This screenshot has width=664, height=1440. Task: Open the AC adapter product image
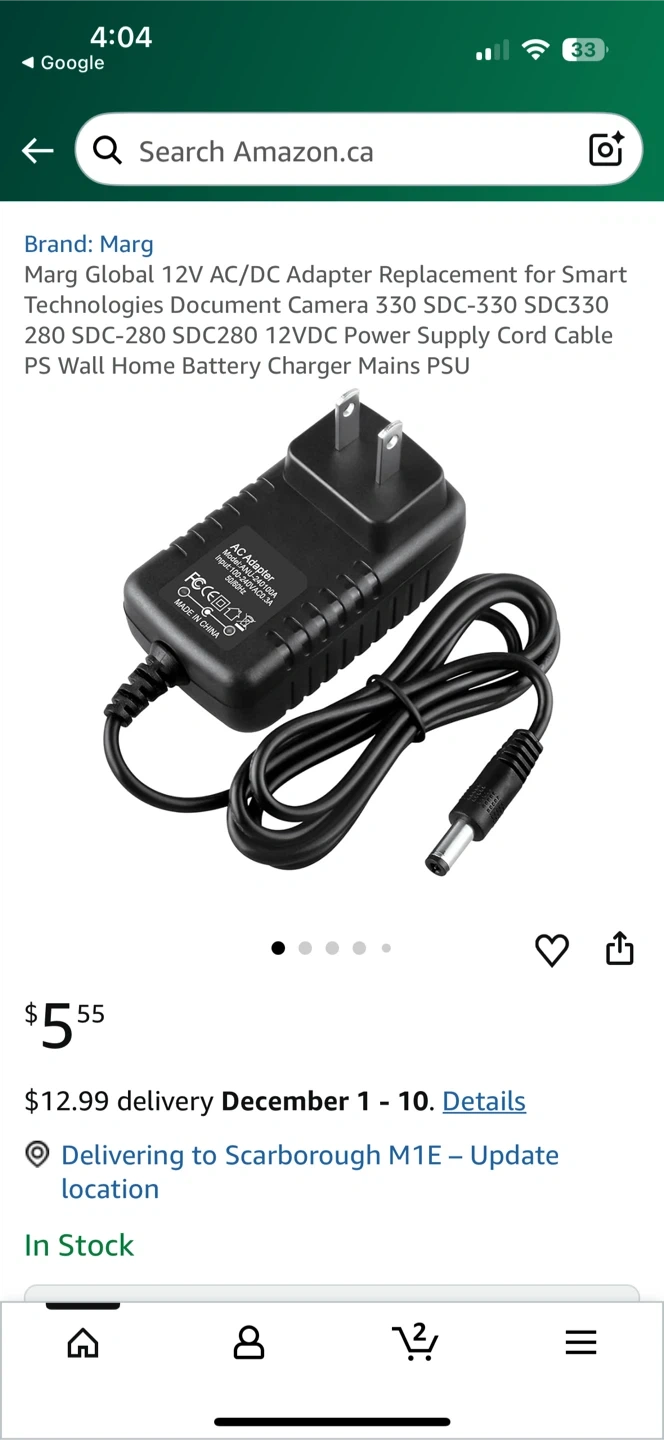[332, 630]
